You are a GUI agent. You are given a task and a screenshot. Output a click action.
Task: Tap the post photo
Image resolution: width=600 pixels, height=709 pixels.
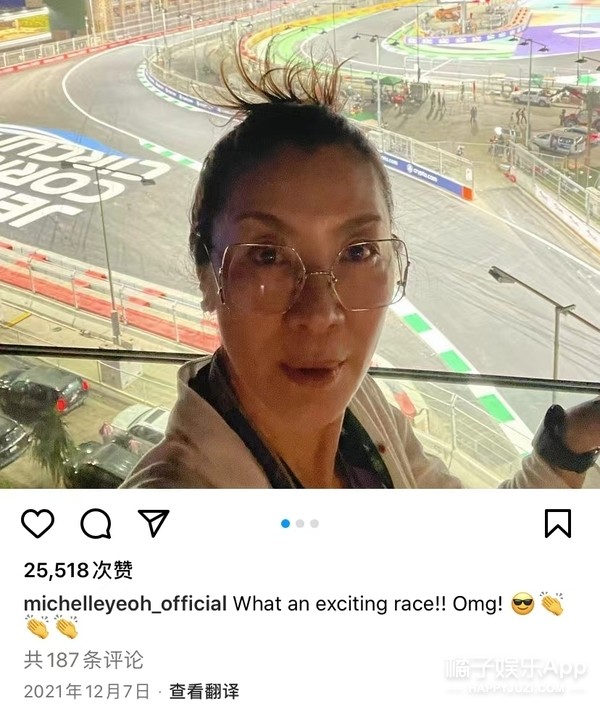pyautogui.click(x=300, y=245)
